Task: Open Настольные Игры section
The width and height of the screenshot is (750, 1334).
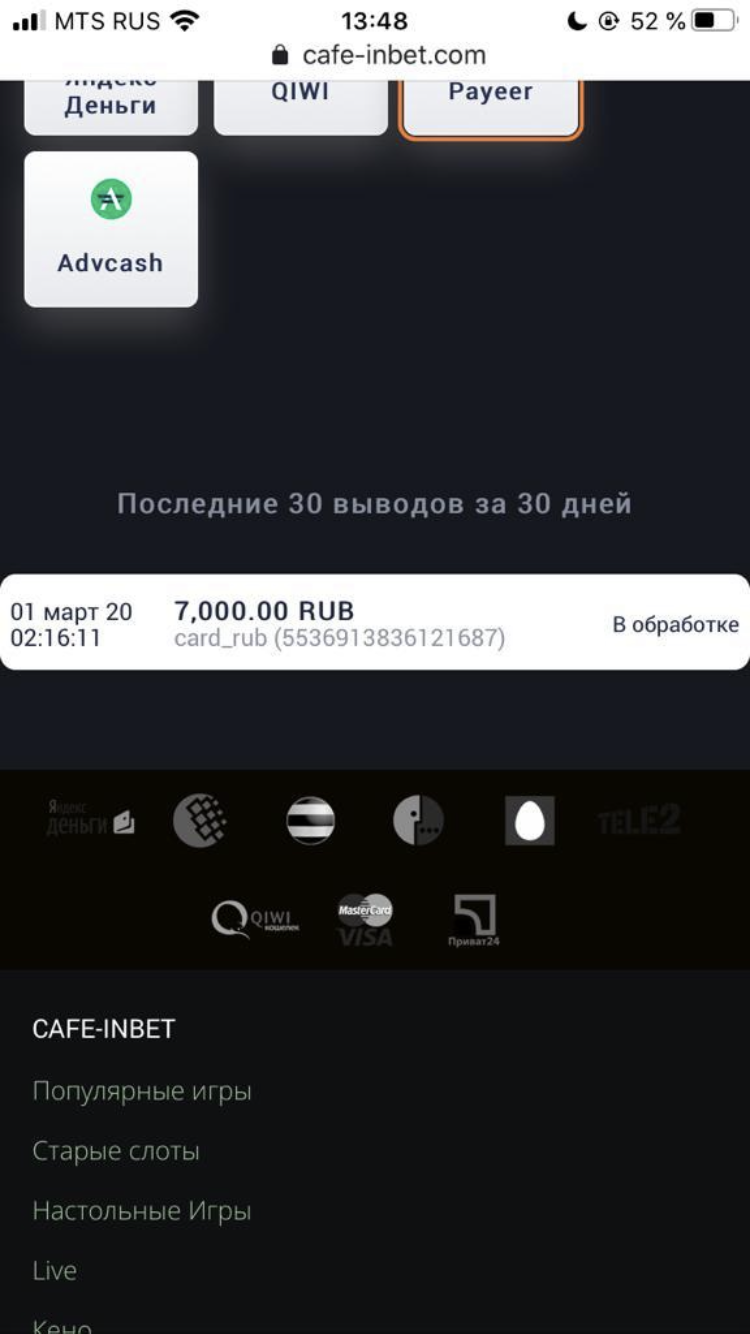Action: (x=141, y=1211)
